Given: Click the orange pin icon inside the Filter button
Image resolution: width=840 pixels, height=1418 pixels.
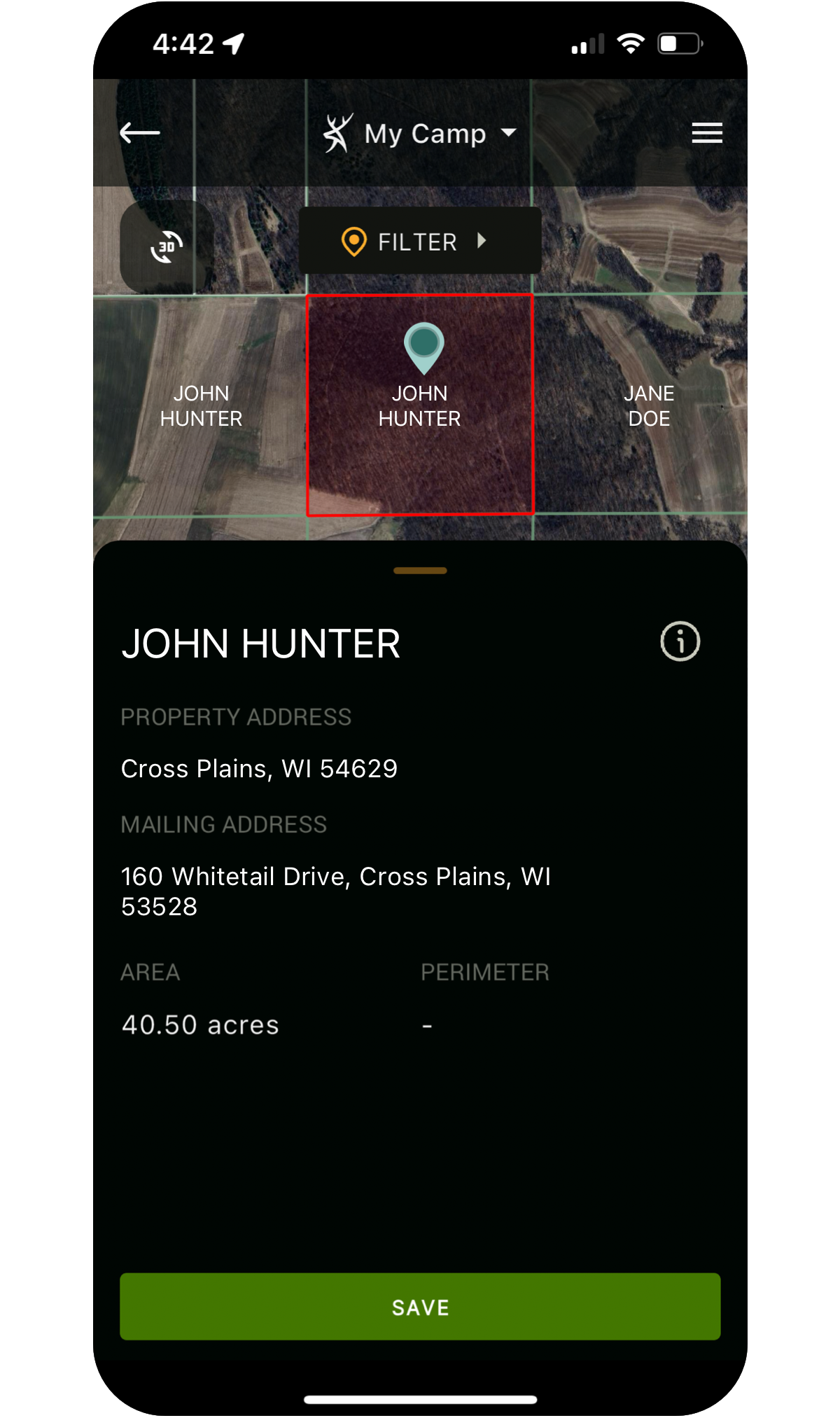Looking at the screenshot, I should tap(354, 241).
